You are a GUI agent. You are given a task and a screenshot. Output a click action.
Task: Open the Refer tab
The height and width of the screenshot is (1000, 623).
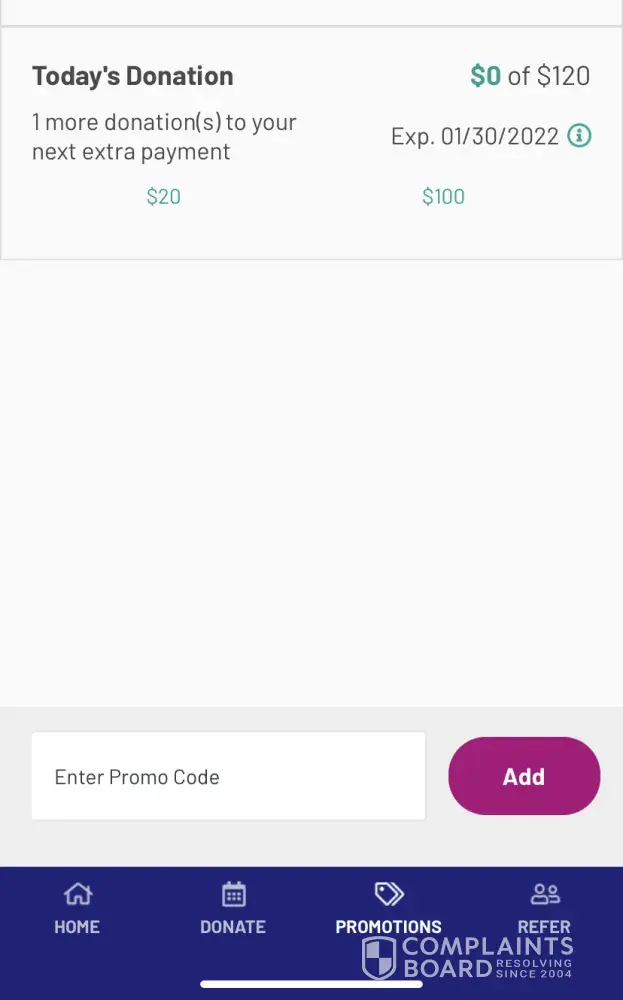pos(544,908)
